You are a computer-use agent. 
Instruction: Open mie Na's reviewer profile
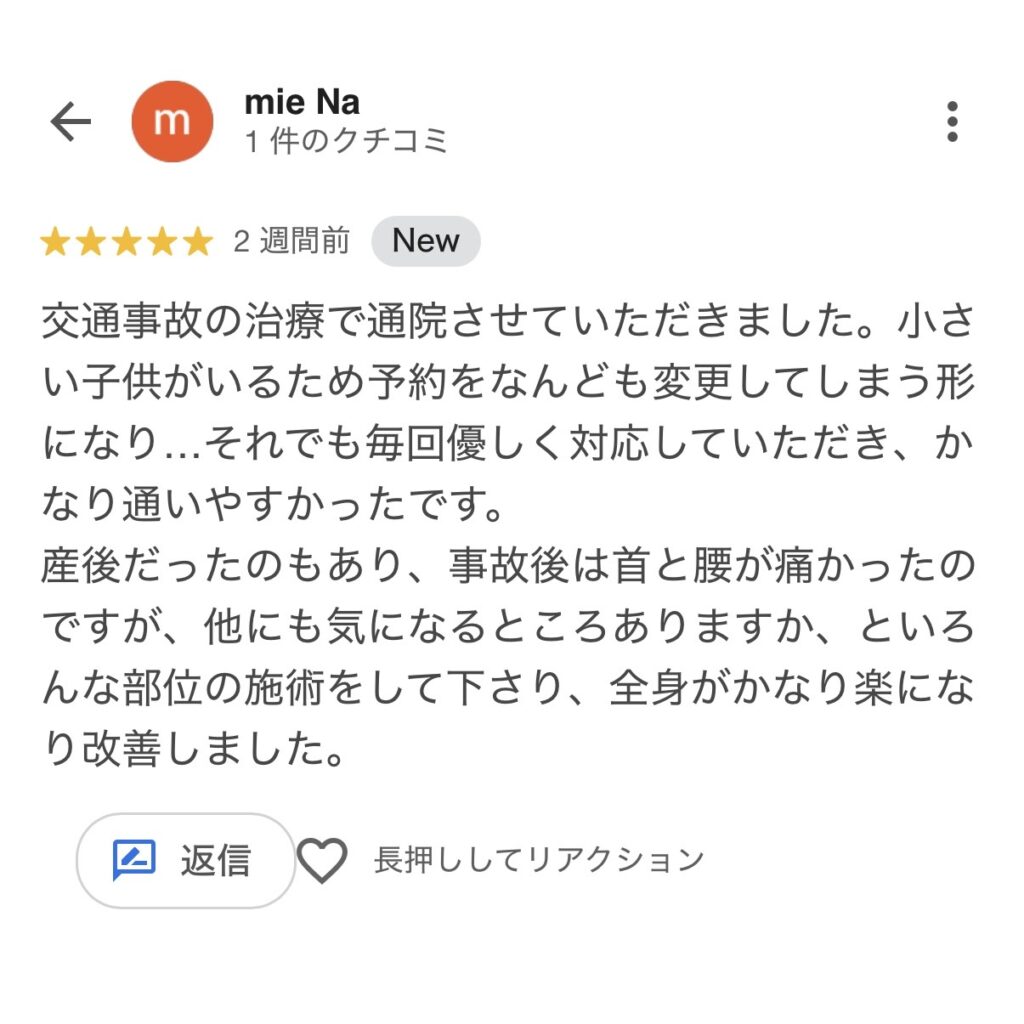[301, 103]
